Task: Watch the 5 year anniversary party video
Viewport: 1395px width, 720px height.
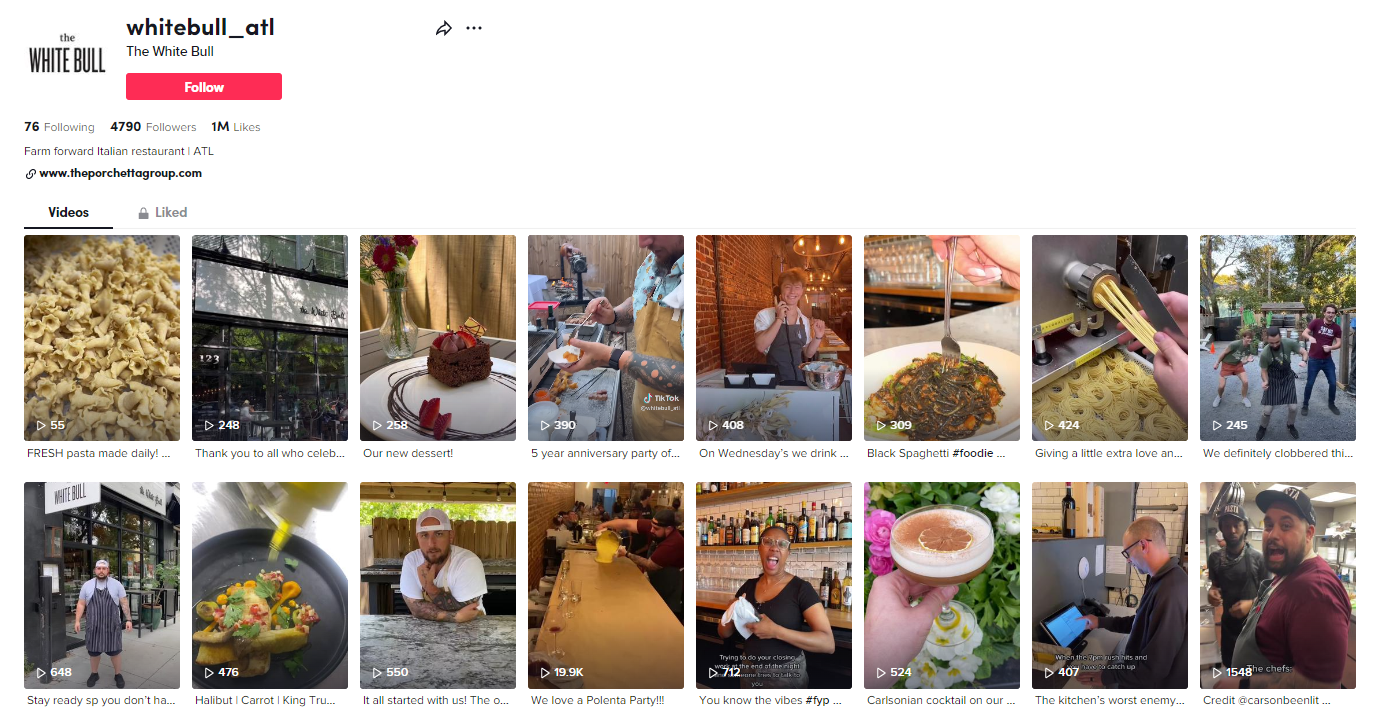Action: coord(606,338)
